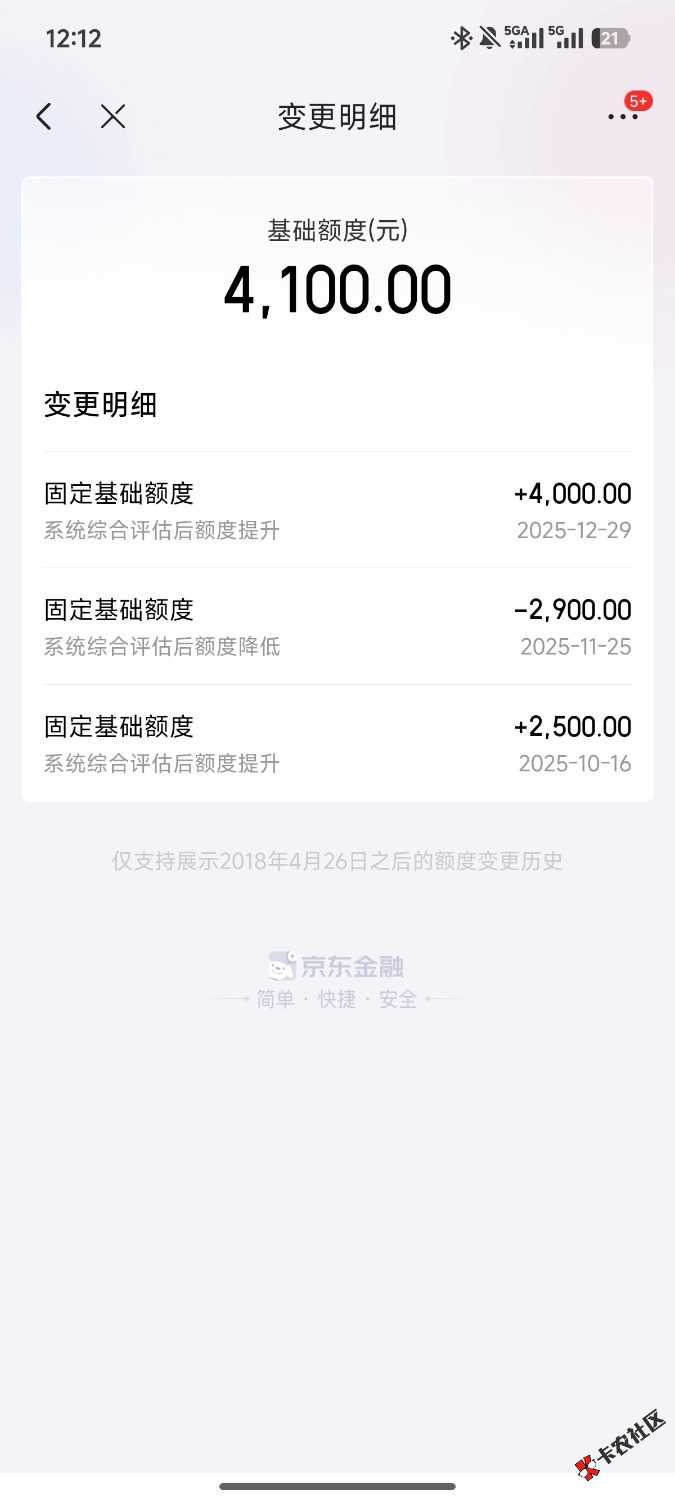Open the three-dot more menu
Image resolution: width=675 pixels, height=1500 pixels.
tap(622, 117)
